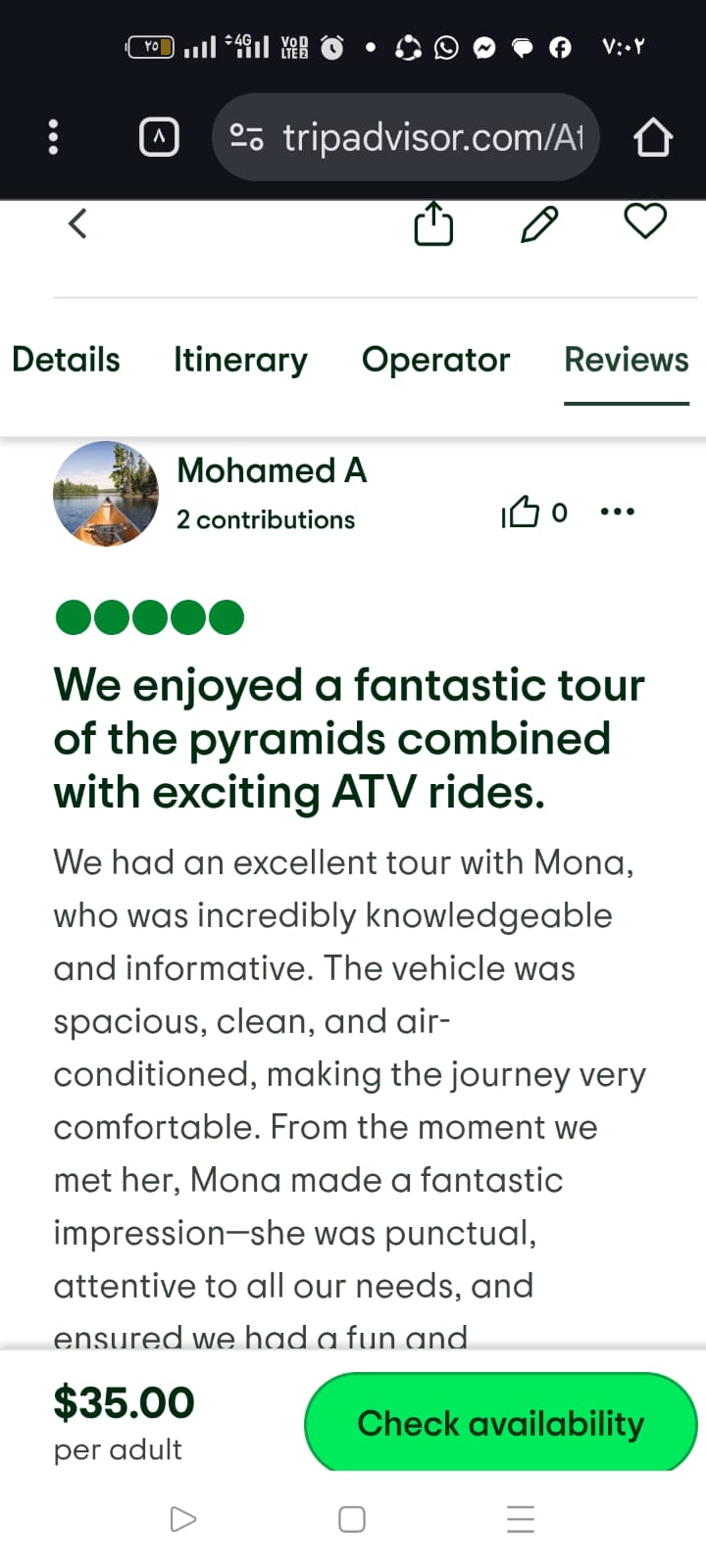The width and height of the screenshot is (706, 1568).
Task: Select the Reviews tab
Action: coord(626,360)
